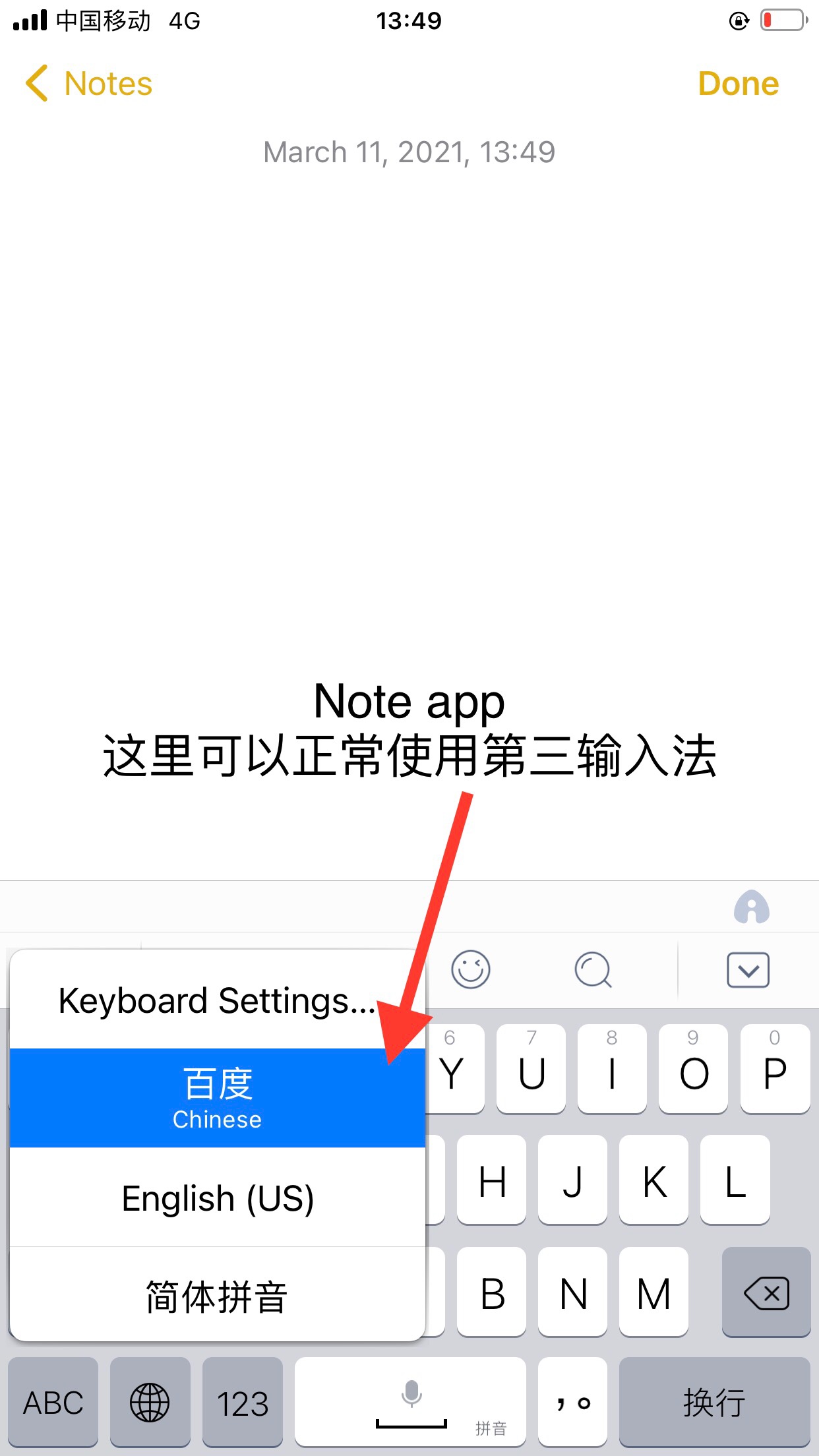This screenshot has width=819, height=1456.
Task: Switch to the 123 number keys
Action: tap(243, 1402)
